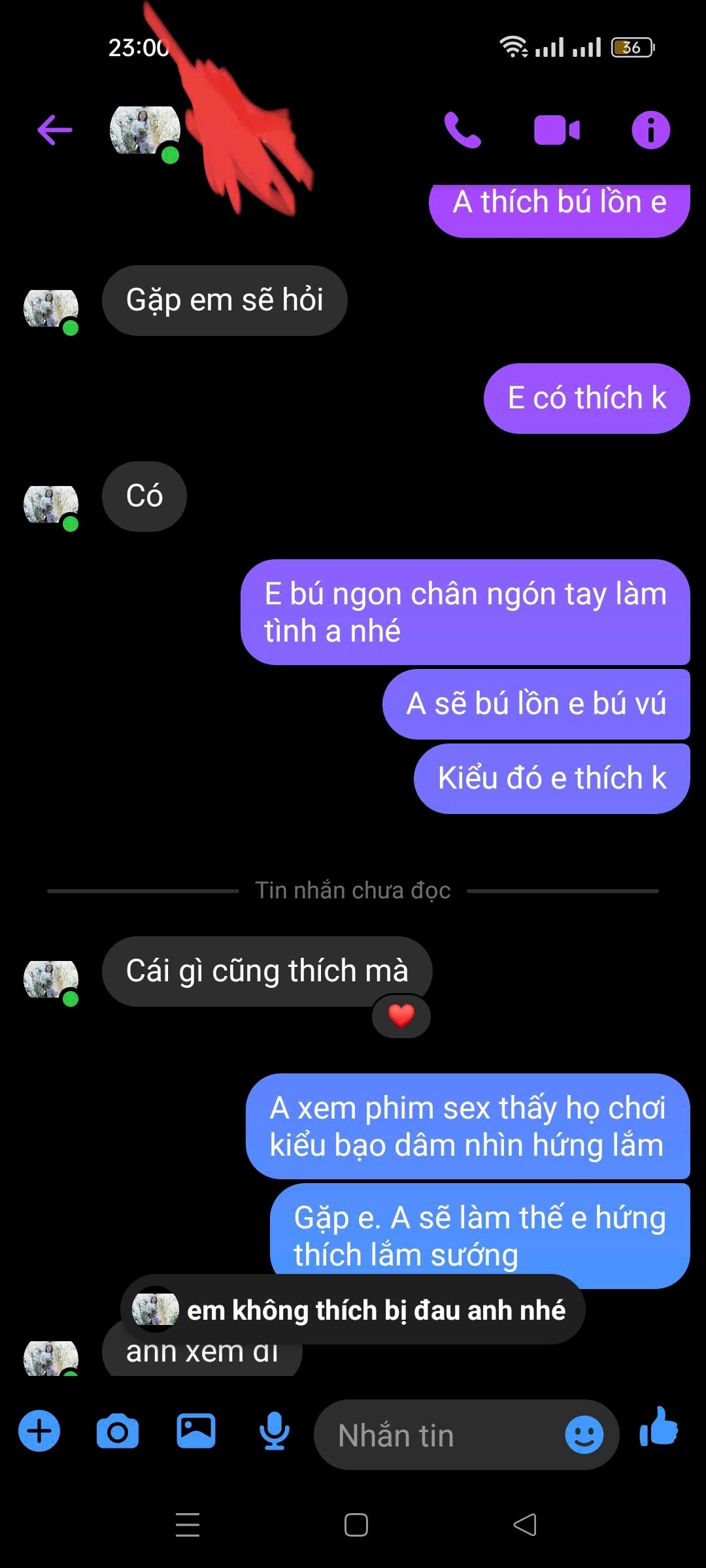Viewport: 706px width, 1568px height.
Task: Go to home screen via navigation bar
Action: click(356, 1525)
